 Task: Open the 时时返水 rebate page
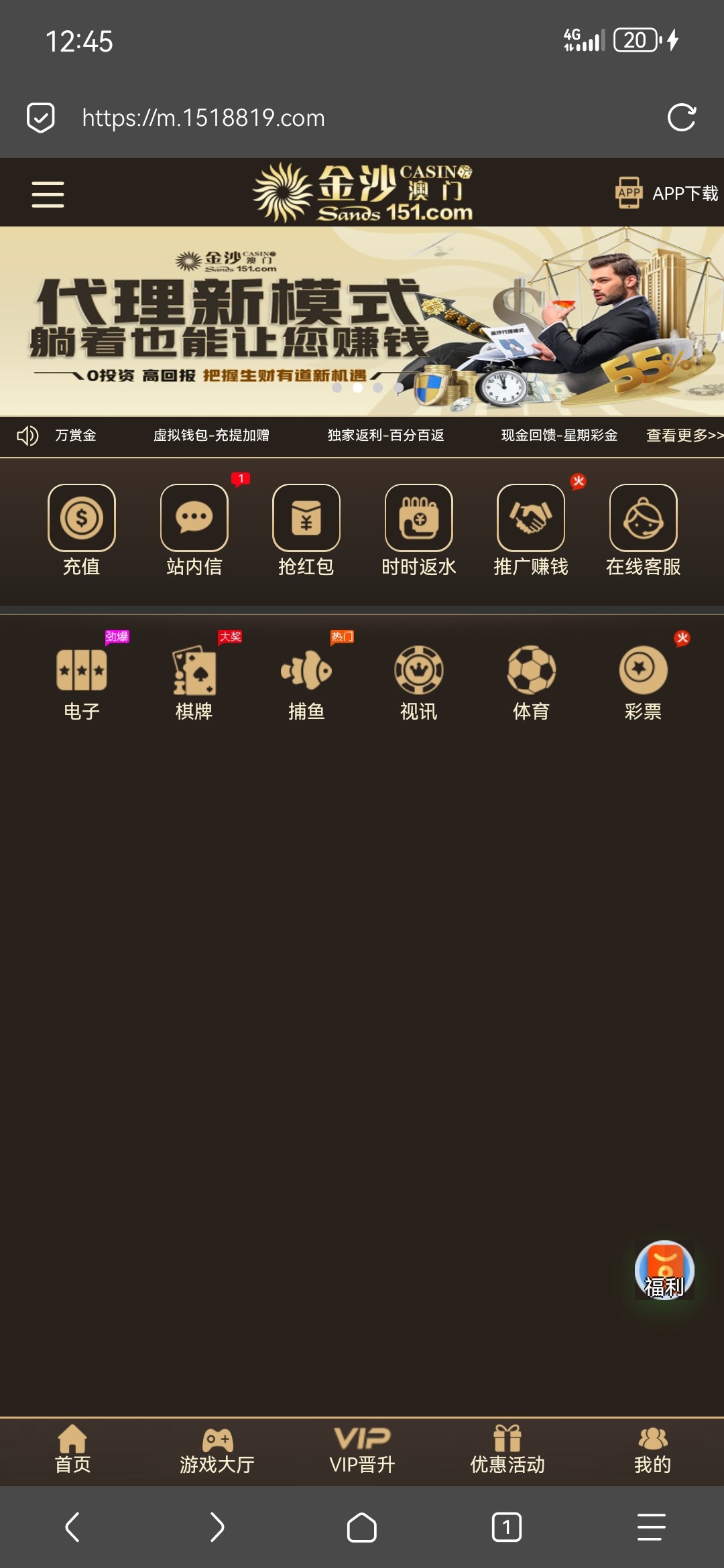(x=419, y=529)
